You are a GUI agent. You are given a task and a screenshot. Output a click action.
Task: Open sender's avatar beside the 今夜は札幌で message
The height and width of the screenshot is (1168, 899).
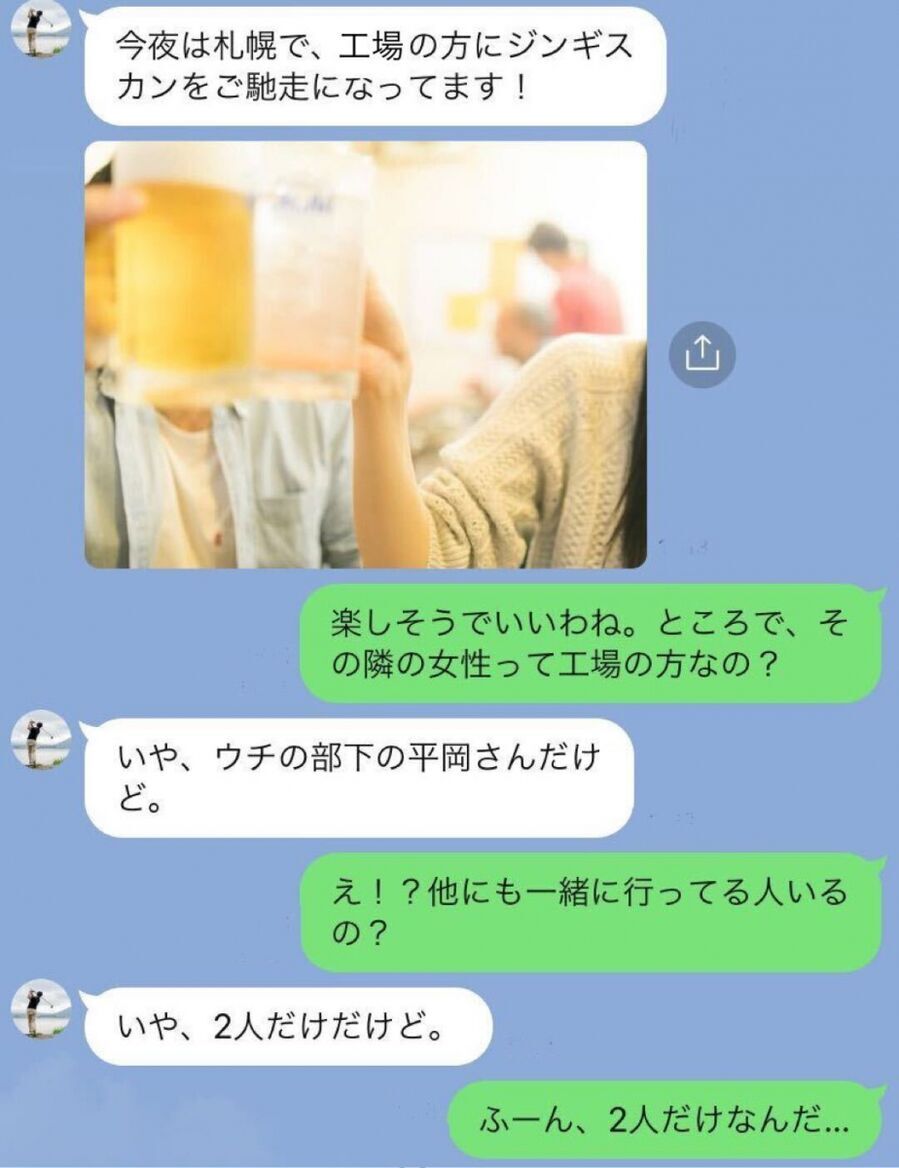click(40, 28)
